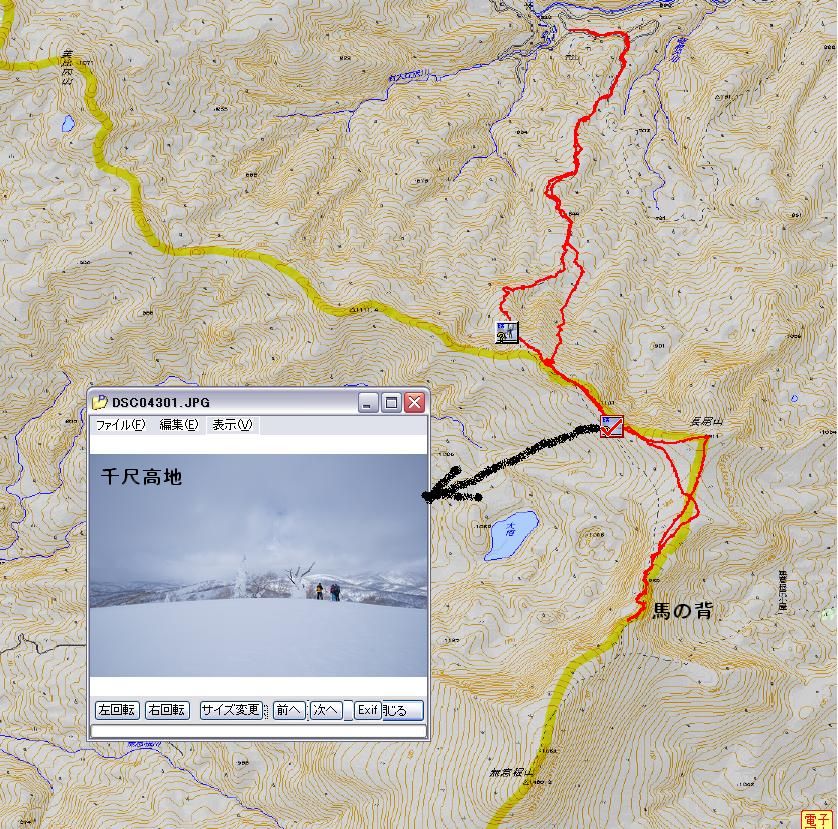Go to previous photo with 前へ
The height and width of the screenshot is (829, 838).
(289, 710)
